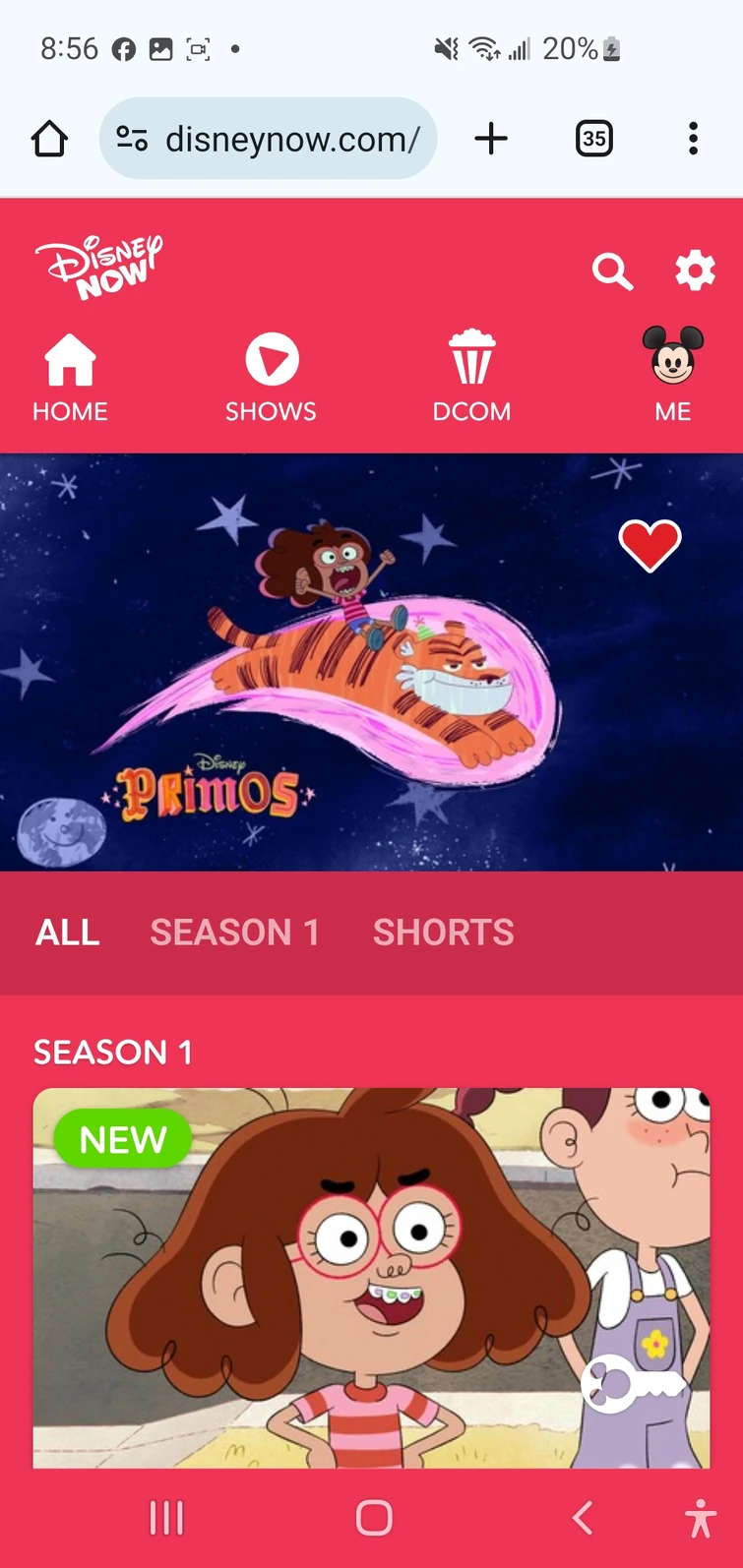Open a new Chrome tab
Image resolution: width=743 pixels, height=1568 pixels.
tap(490, 139)
